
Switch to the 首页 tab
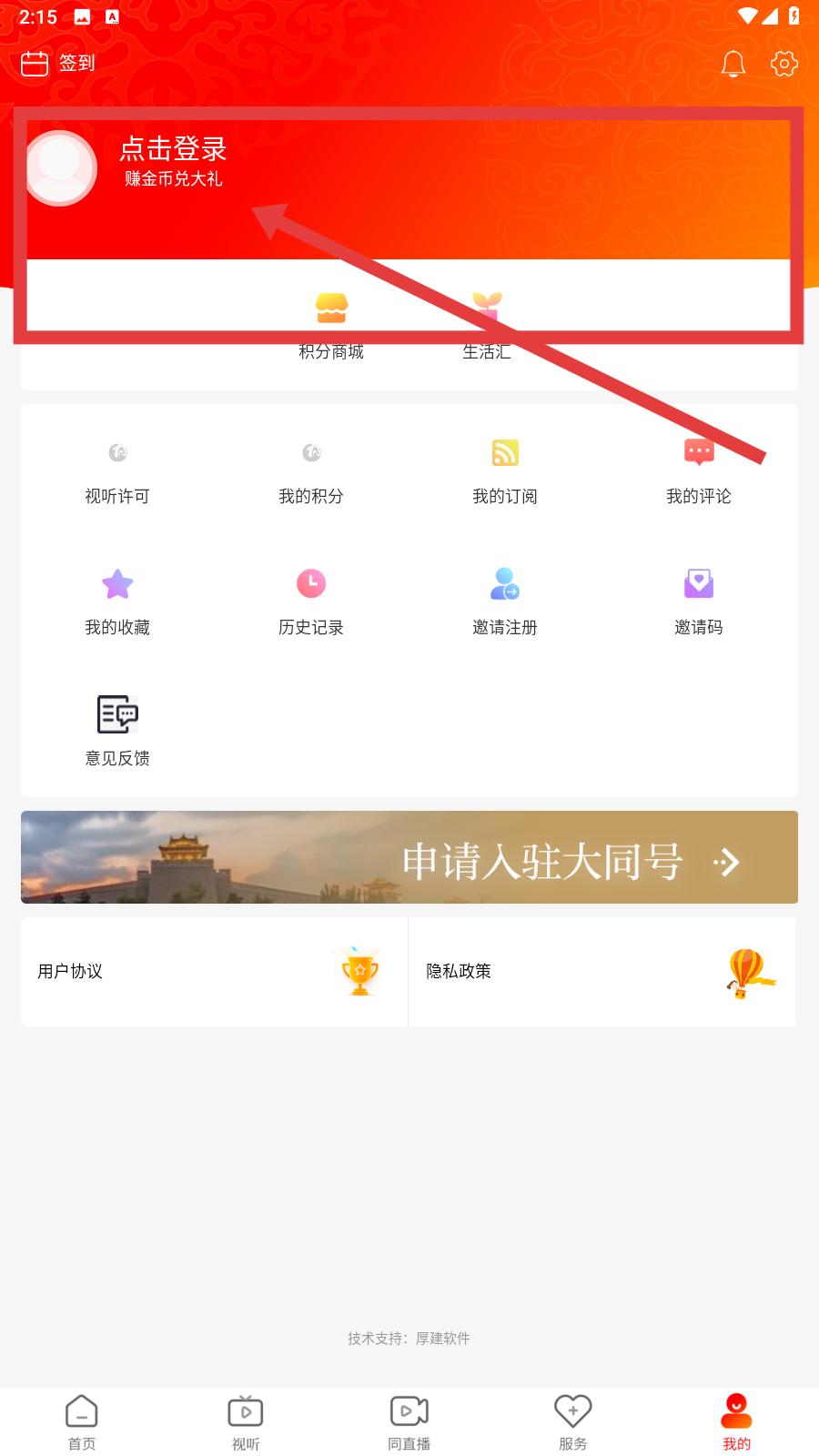pyautogui.click(x=82, y=1422)
